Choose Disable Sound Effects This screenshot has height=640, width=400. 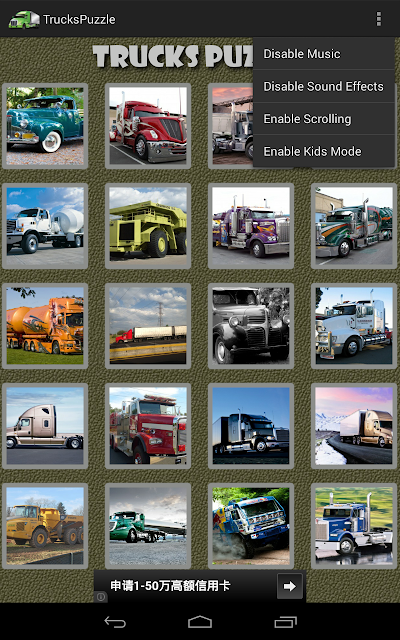(324, 86)
